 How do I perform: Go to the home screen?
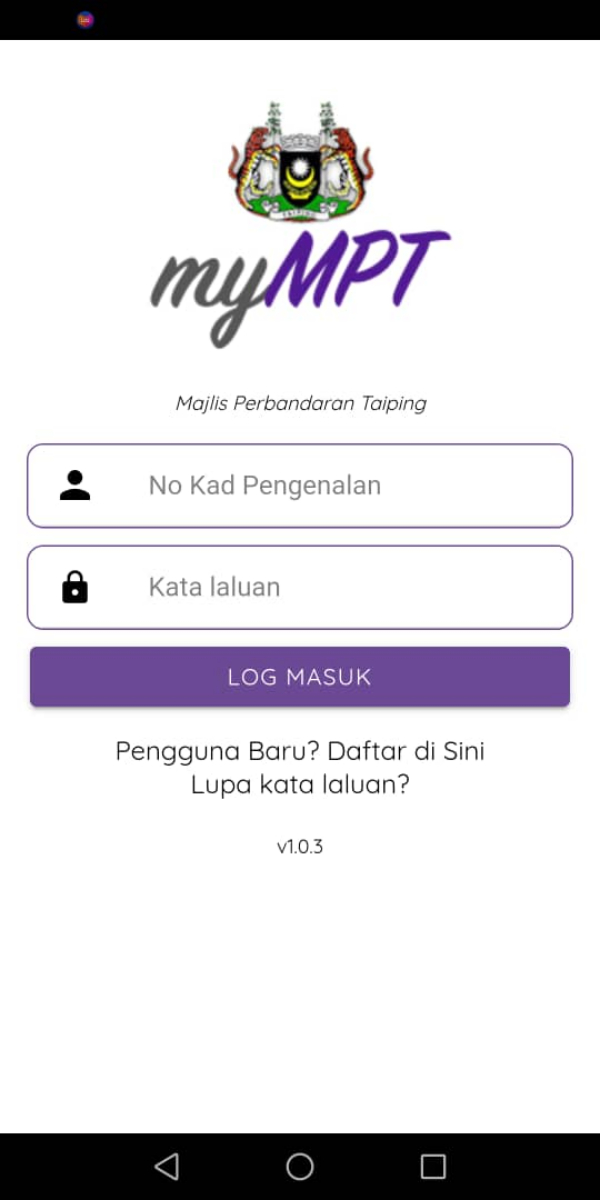point(300,1166)
